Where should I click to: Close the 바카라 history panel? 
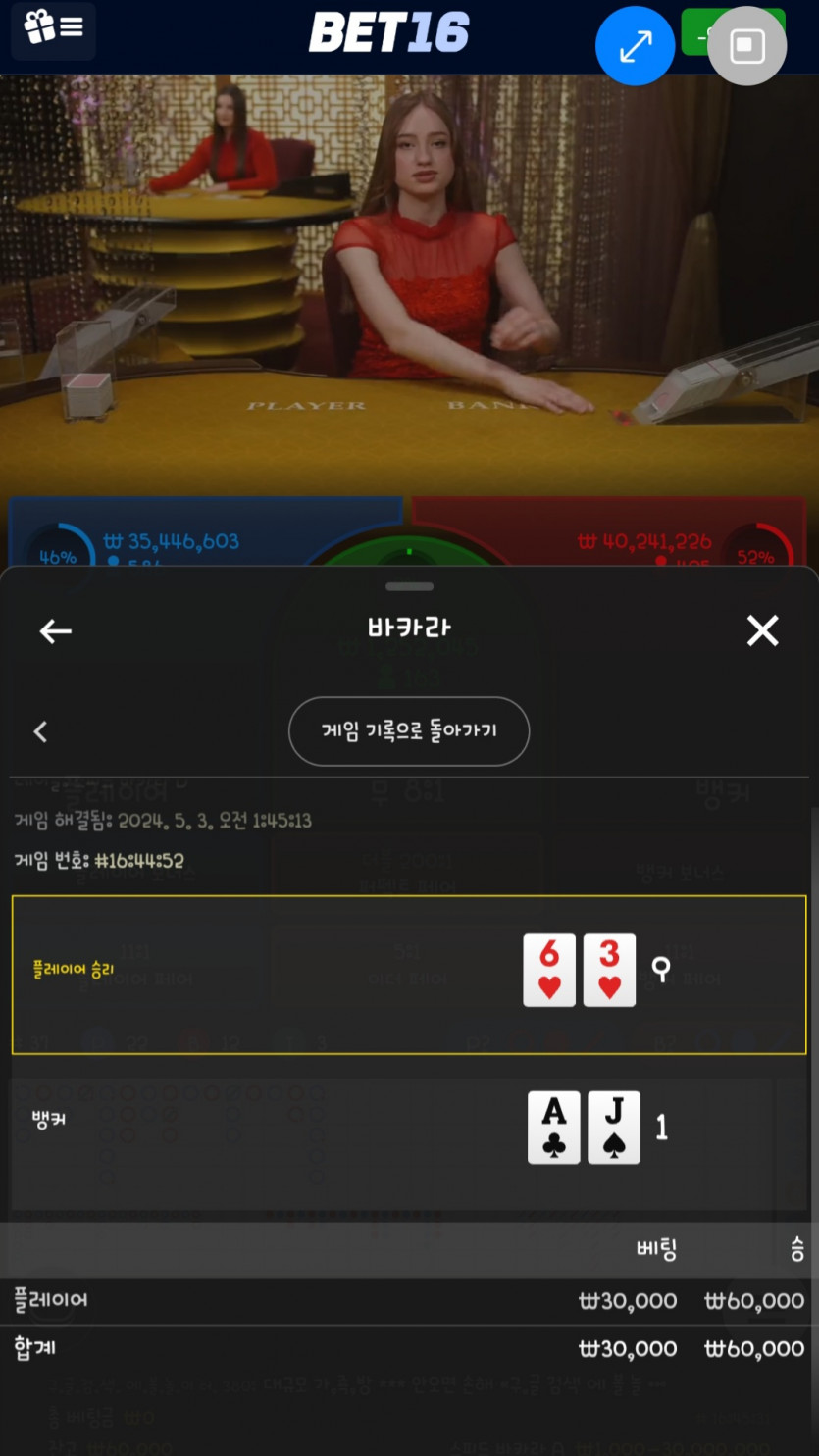point(762,630)
